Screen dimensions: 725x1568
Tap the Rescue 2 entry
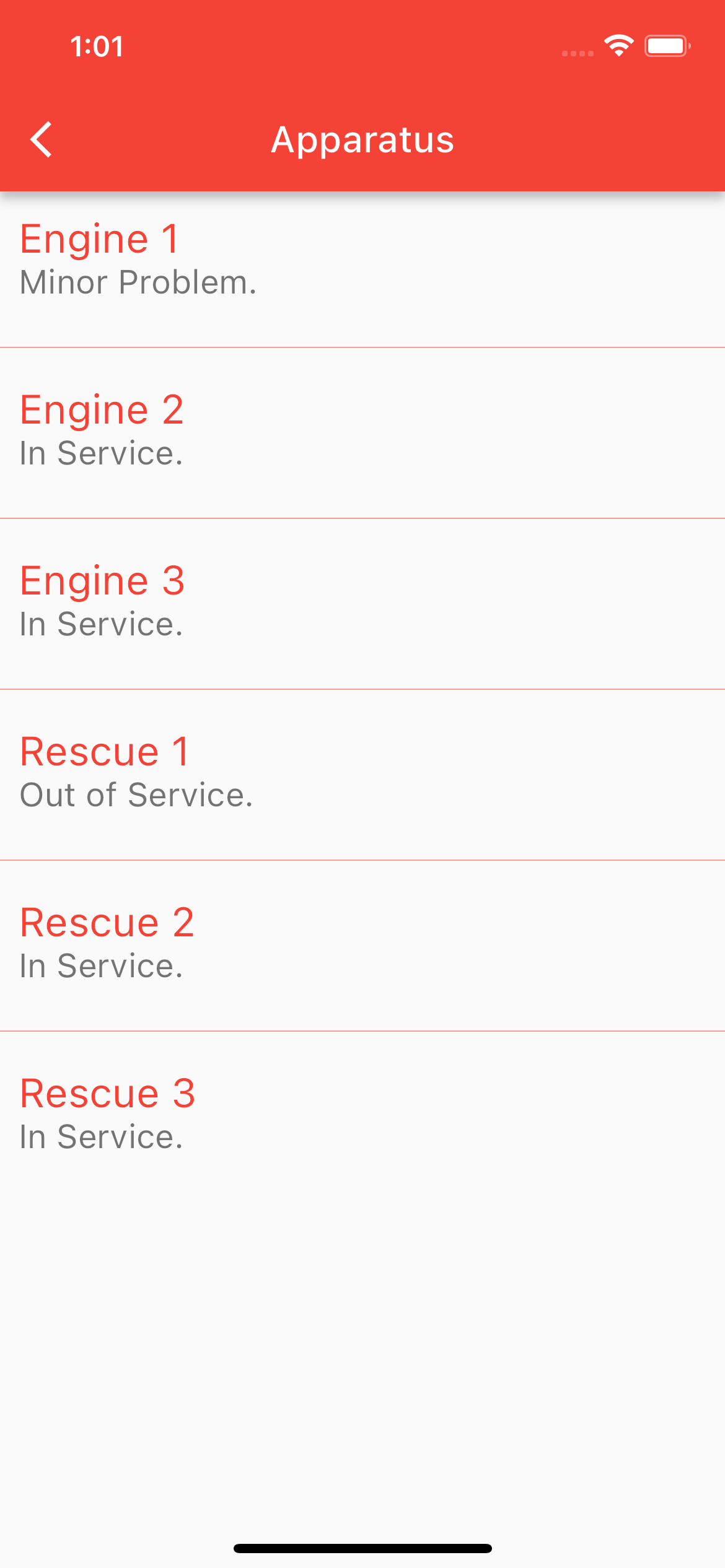pyautogui.click(x=362, y=946)
